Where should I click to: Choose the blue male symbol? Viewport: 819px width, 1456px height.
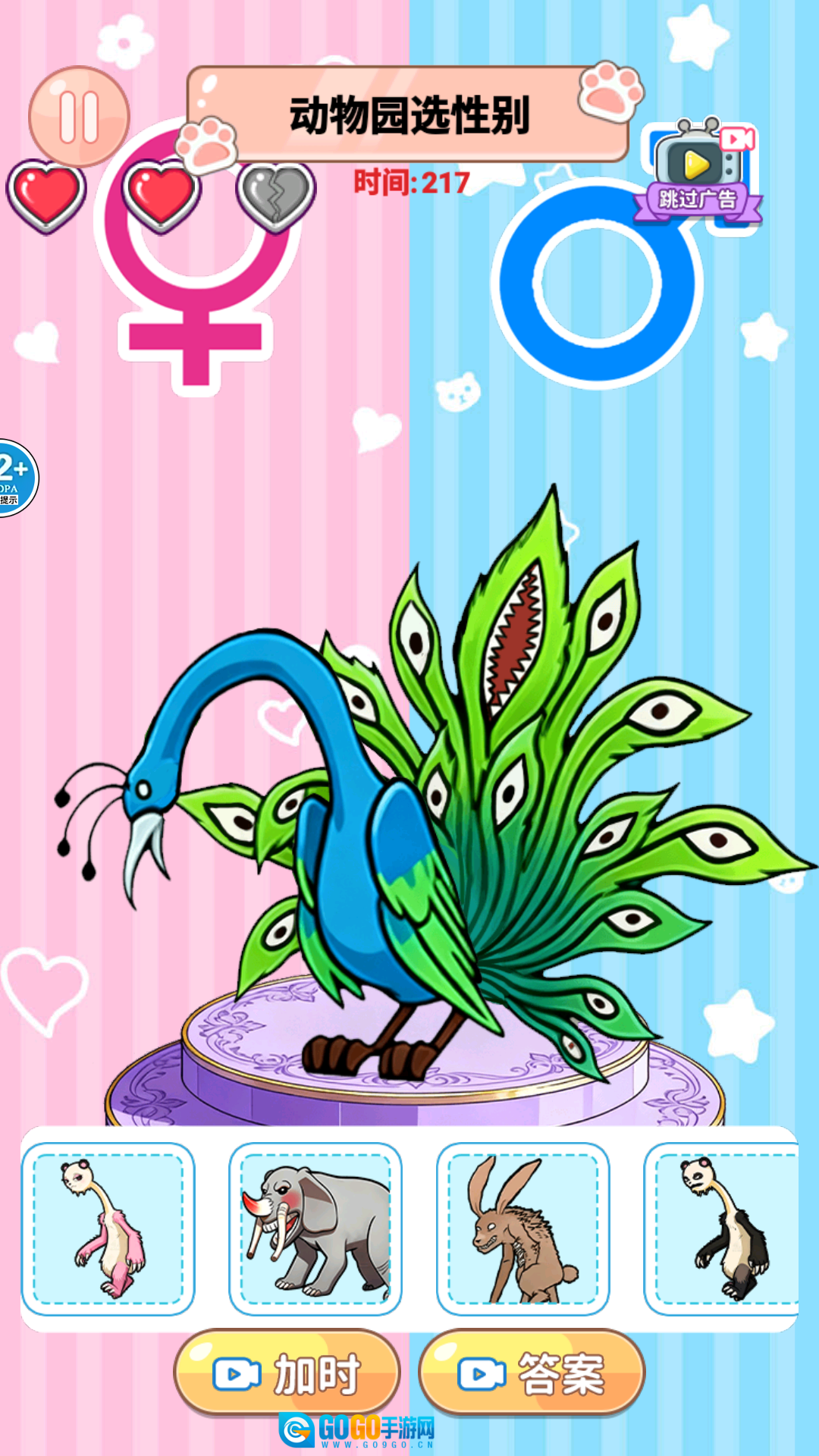(598, 284)
